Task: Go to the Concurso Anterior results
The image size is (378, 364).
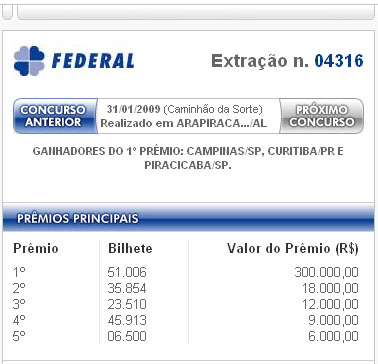Action: click(x=55, y=116)
